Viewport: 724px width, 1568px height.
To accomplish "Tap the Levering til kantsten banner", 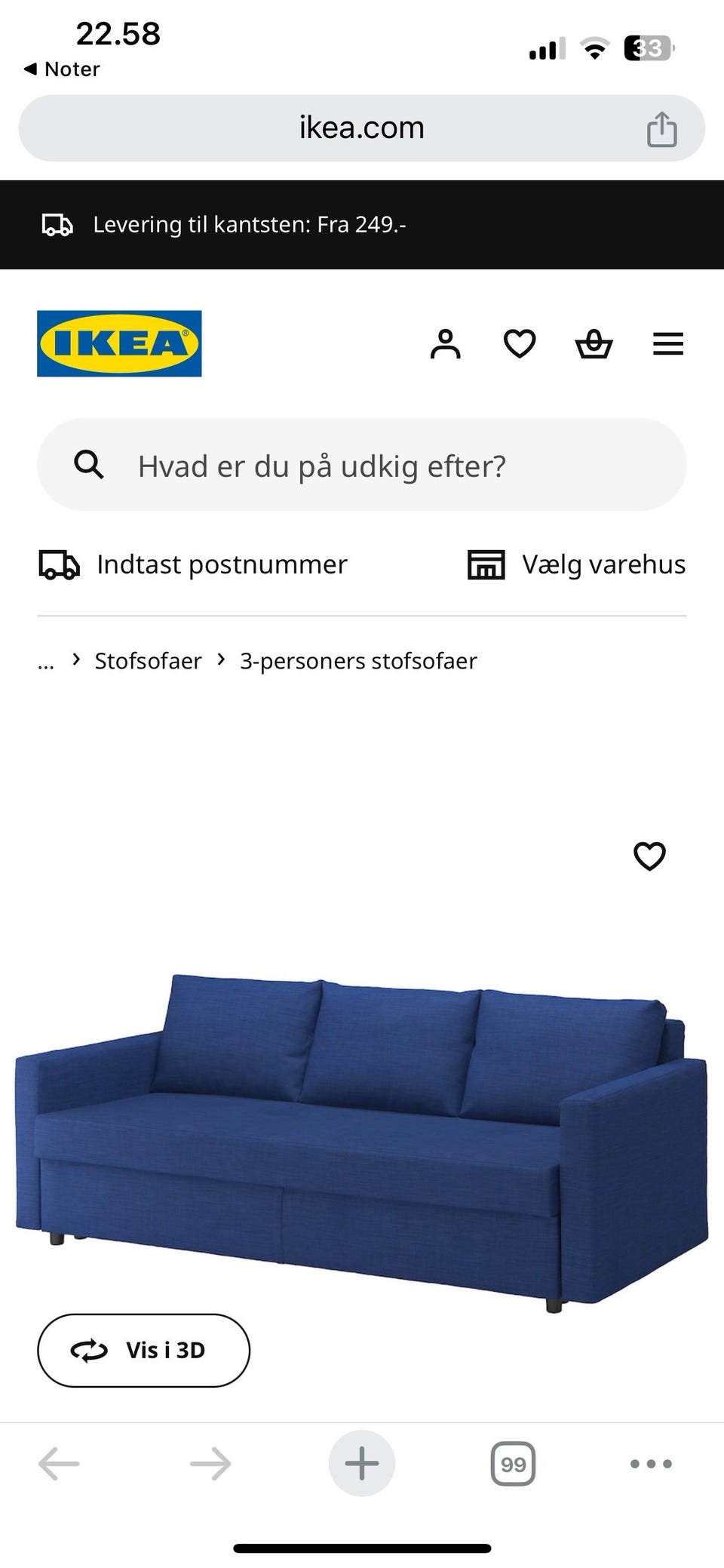I will click(249, 224).
